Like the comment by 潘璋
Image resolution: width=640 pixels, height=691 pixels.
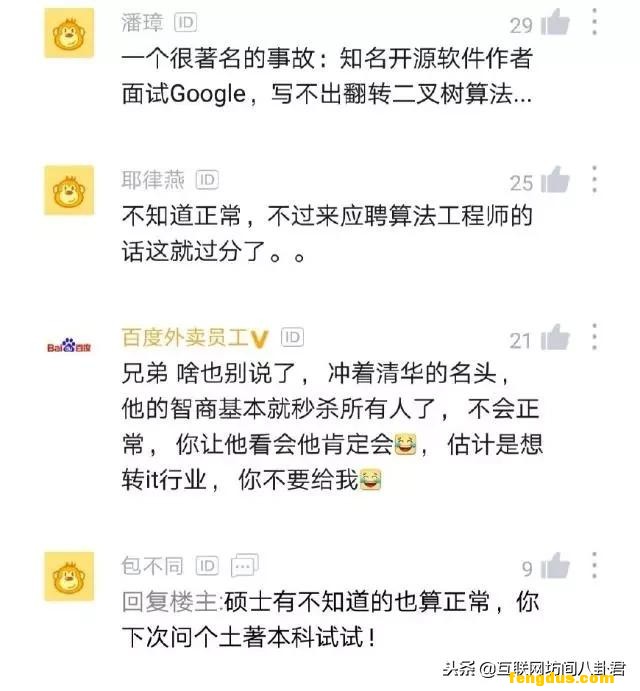tap(554, 25)
